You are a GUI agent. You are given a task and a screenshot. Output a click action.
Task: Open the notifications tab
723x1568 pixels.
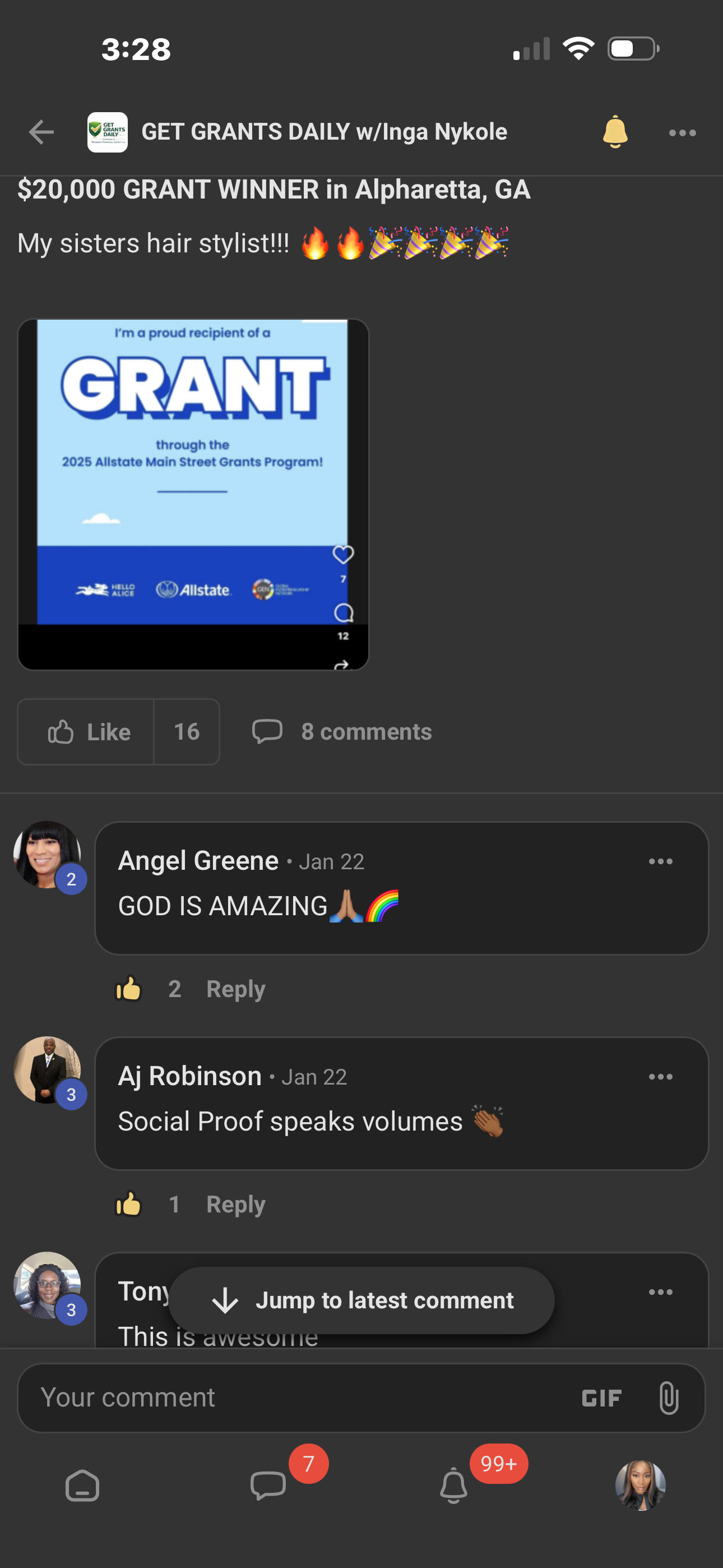tap(453, 1486)
